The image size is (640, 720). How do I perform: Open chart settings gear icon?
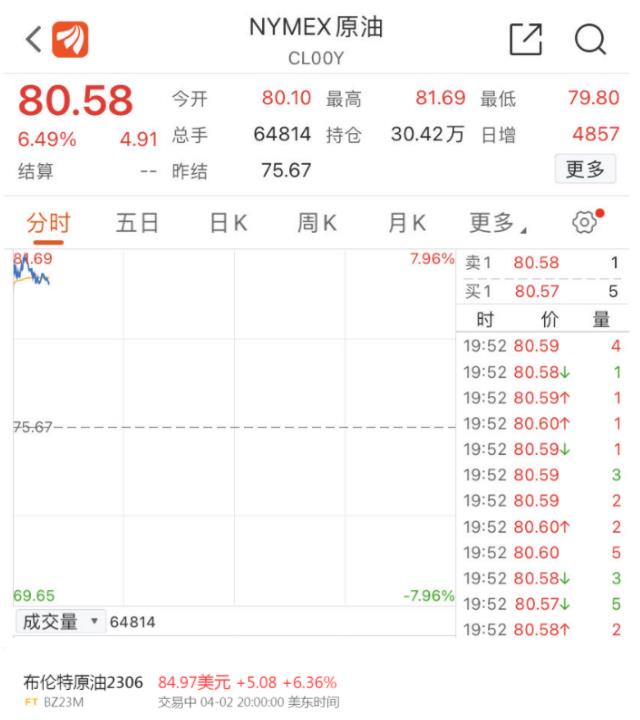point(585,222)
